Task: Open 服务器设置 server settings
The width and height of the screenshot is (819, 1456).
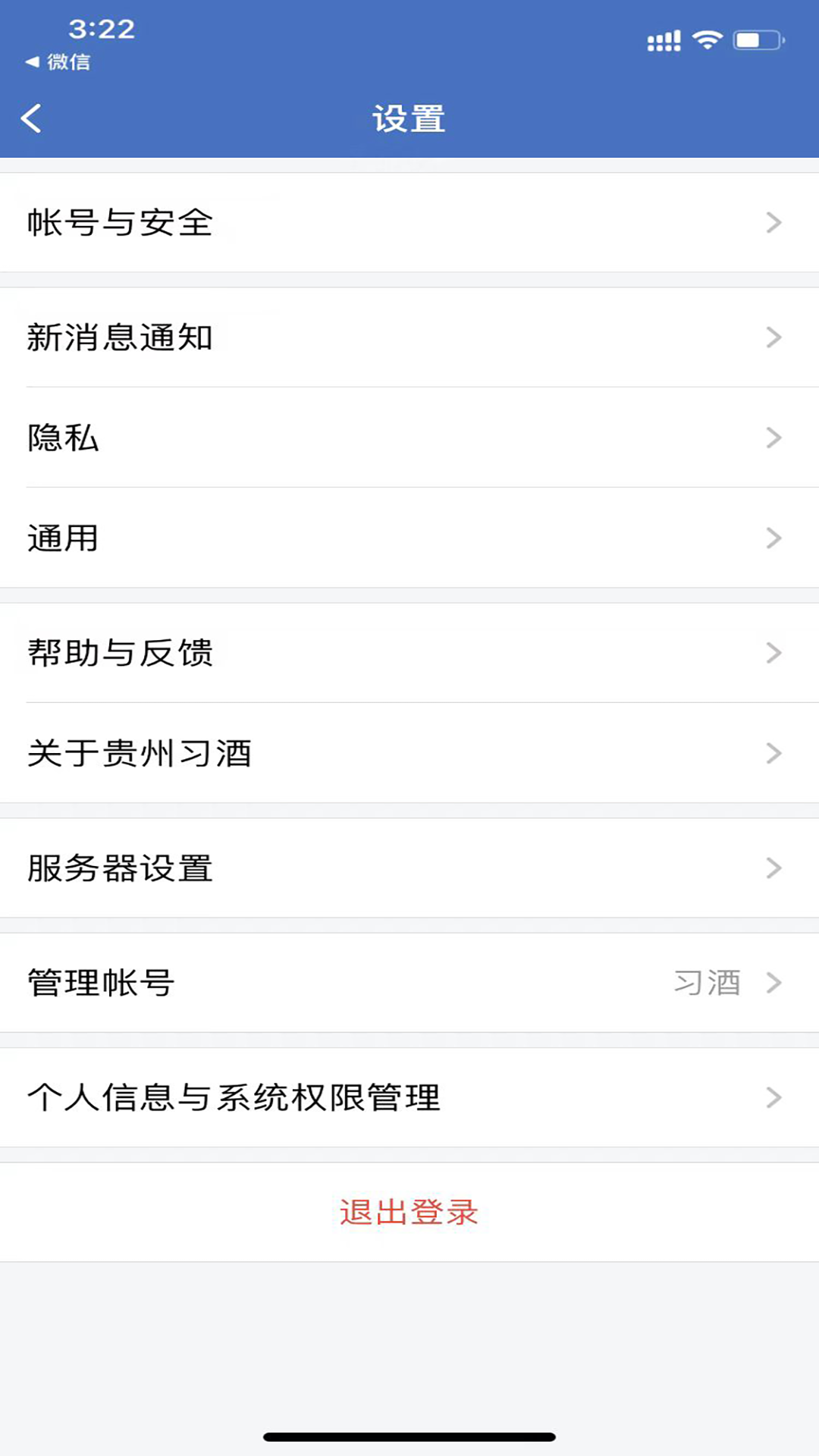Action: point(409,868)
